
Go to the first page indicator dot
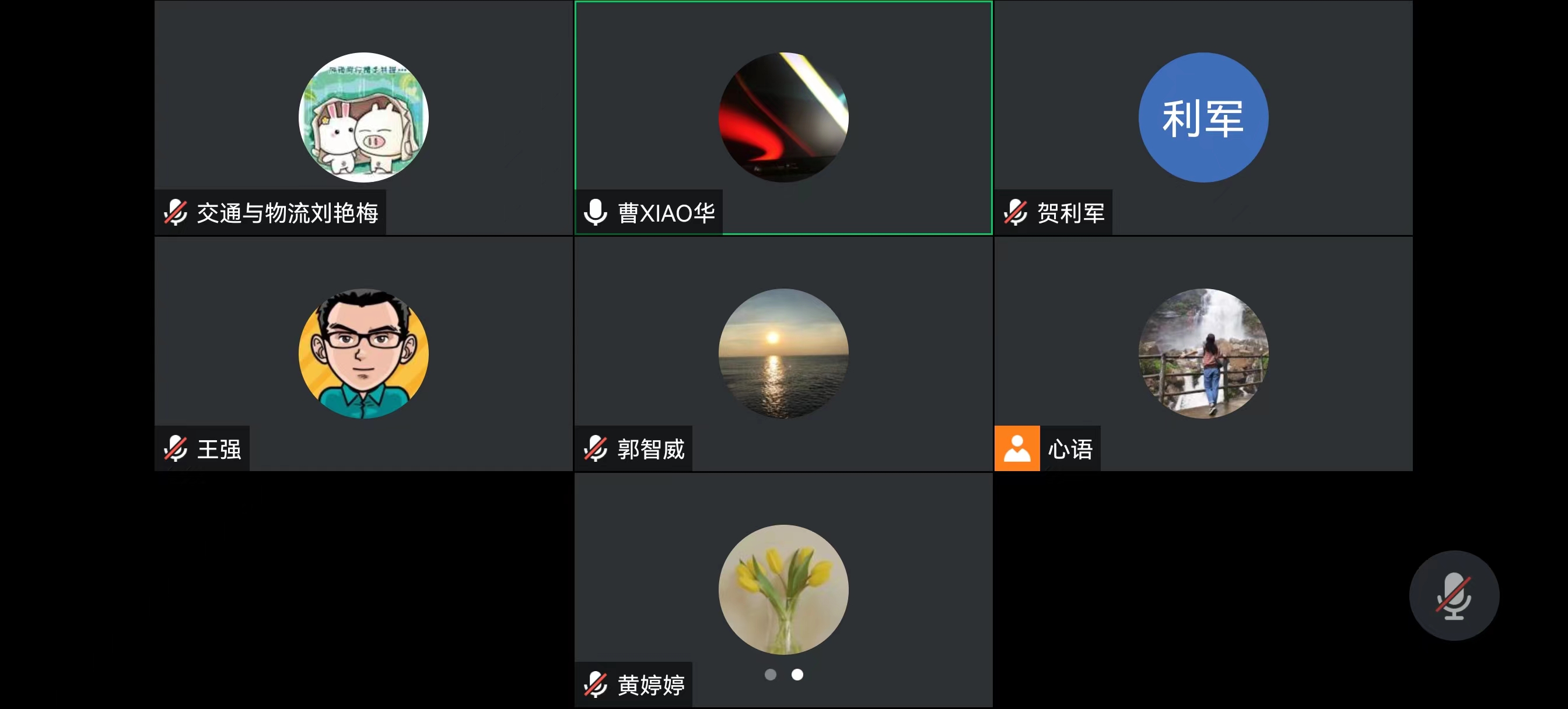point(770,675)
